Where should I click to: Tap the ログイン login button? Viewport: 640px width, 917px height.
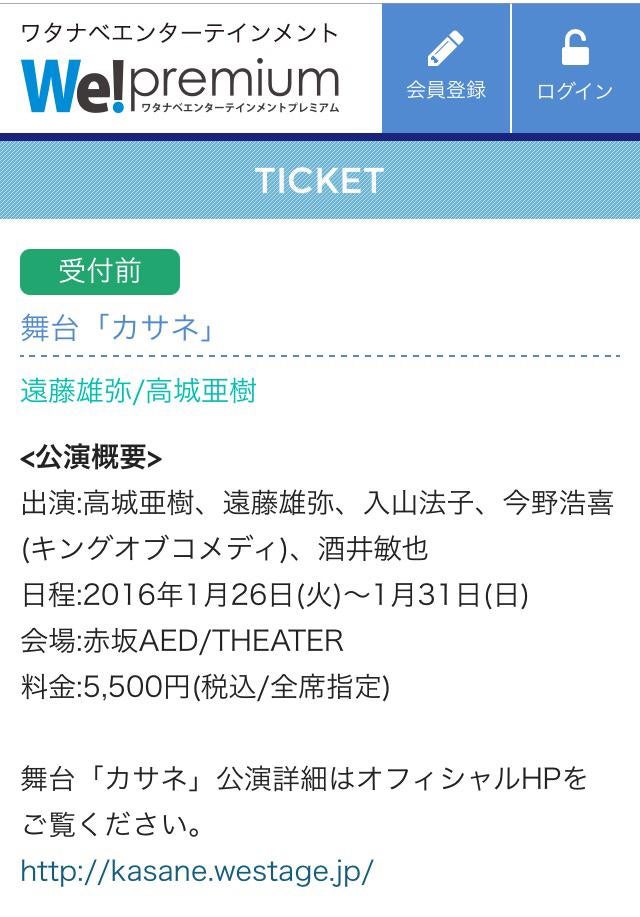coord(575,67)
